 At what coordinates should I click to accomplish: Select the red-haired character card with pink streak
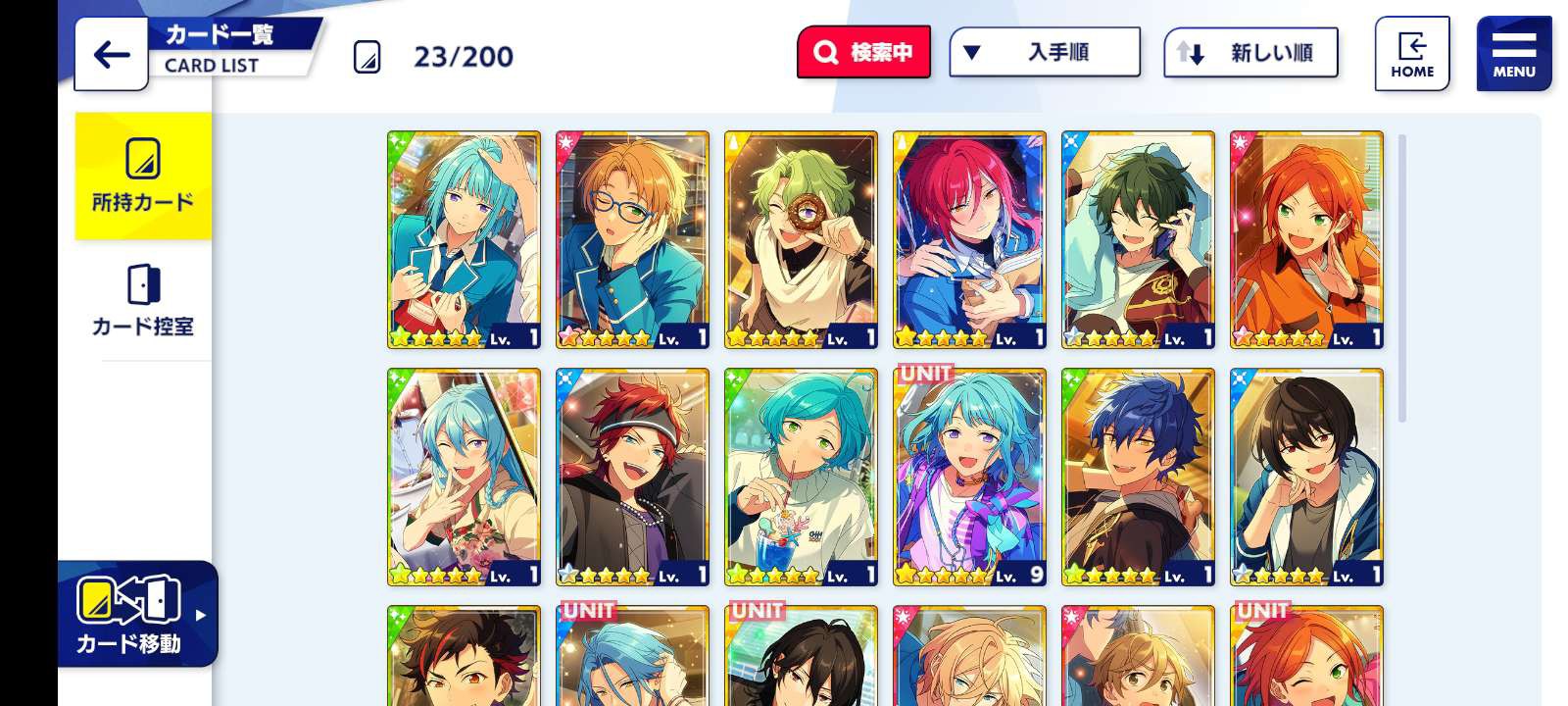pos(969,239)
